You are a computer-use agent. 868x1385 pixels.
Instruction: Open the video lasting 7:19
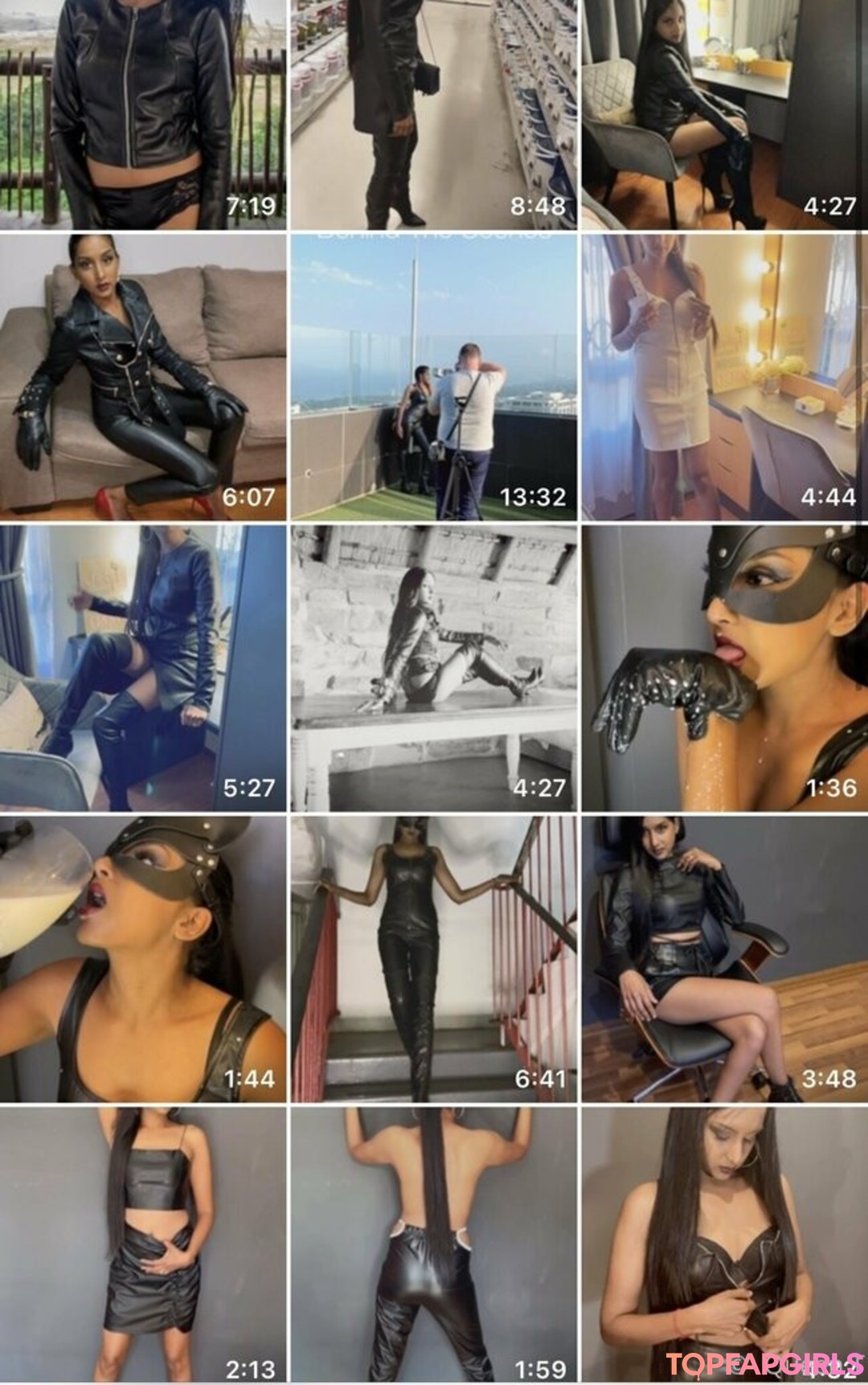pyautogui.click(x=143, y=115)
